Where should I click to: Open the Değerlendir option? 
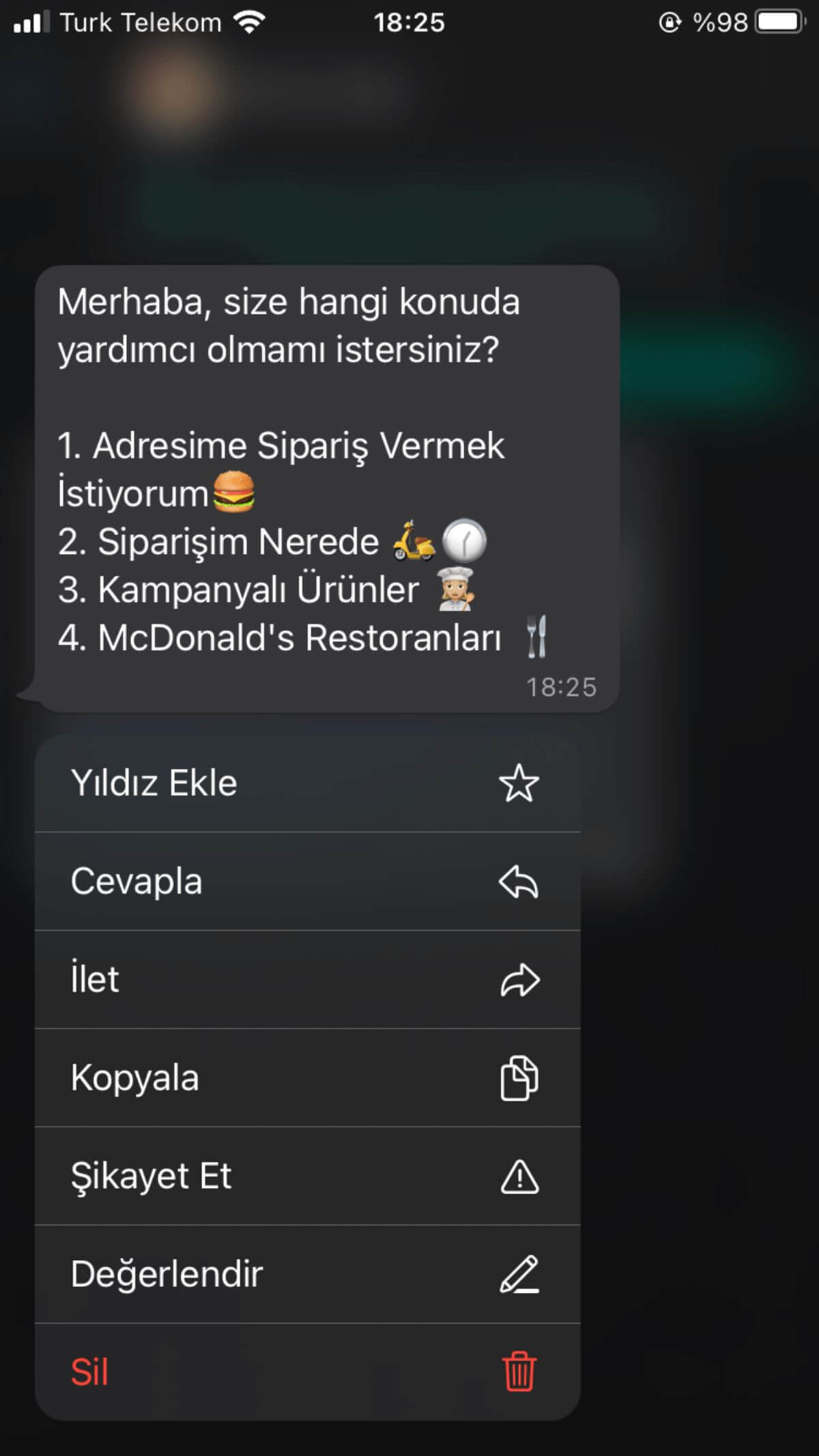pos(307,1275)
